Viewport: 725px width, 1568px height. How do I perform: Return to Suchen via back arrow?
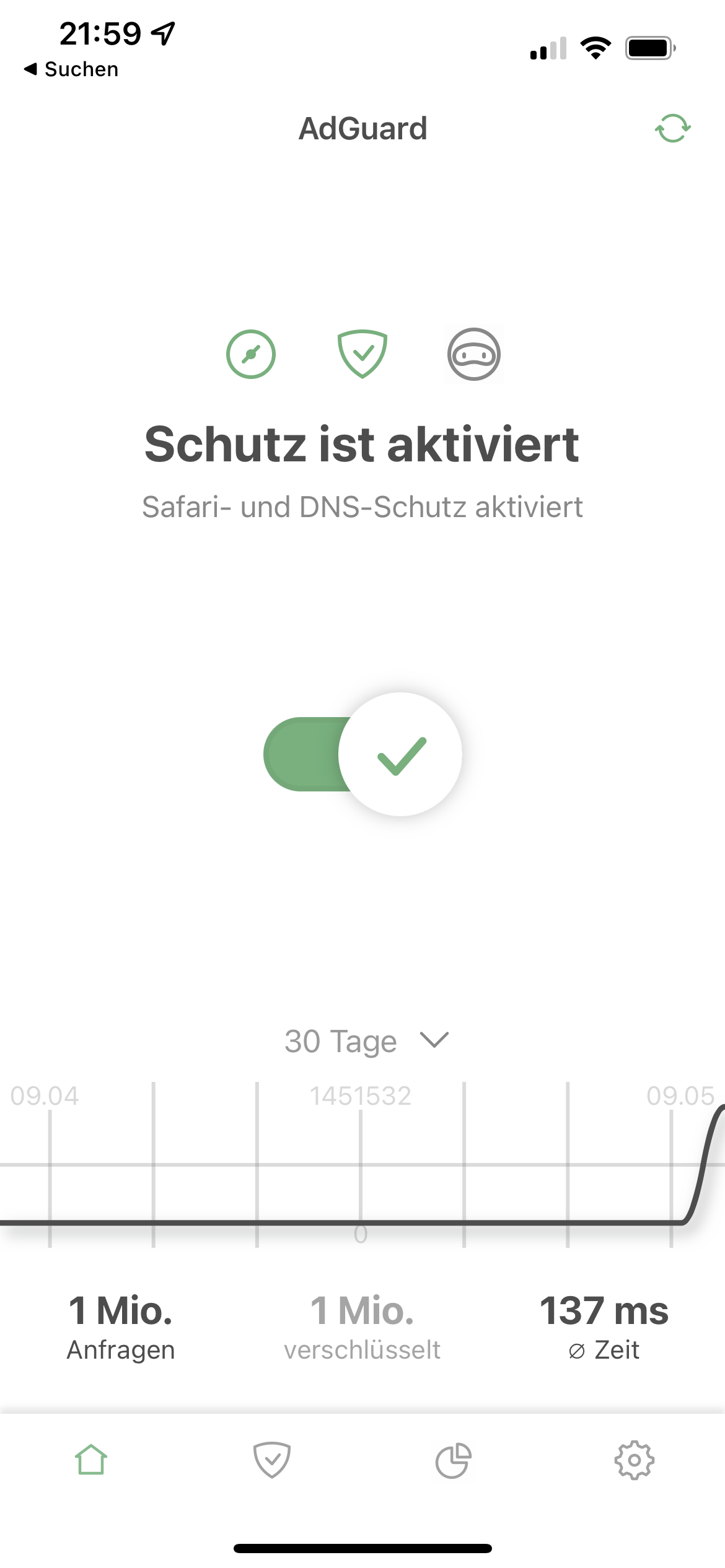pos(71,69)
